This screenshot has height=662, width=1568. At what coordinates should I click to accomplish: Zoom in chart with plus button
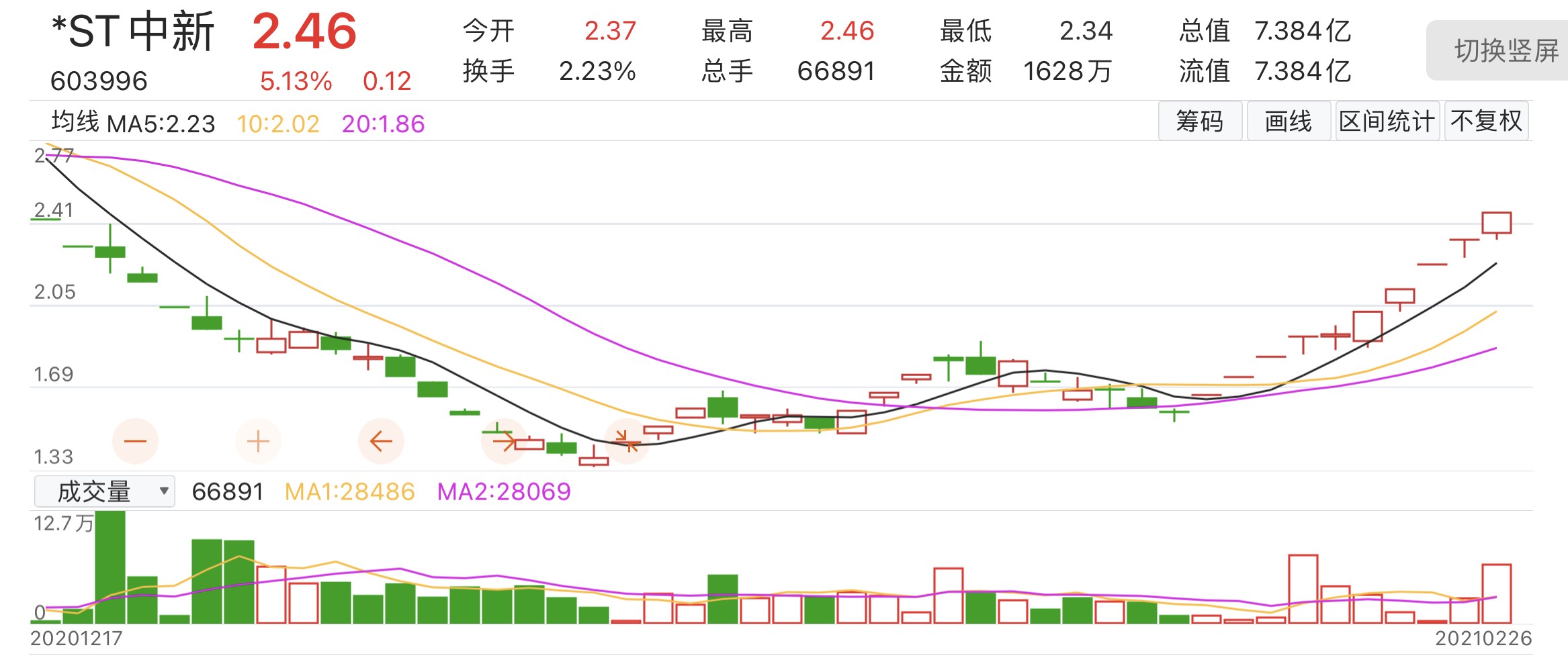(x=258, y=441)
